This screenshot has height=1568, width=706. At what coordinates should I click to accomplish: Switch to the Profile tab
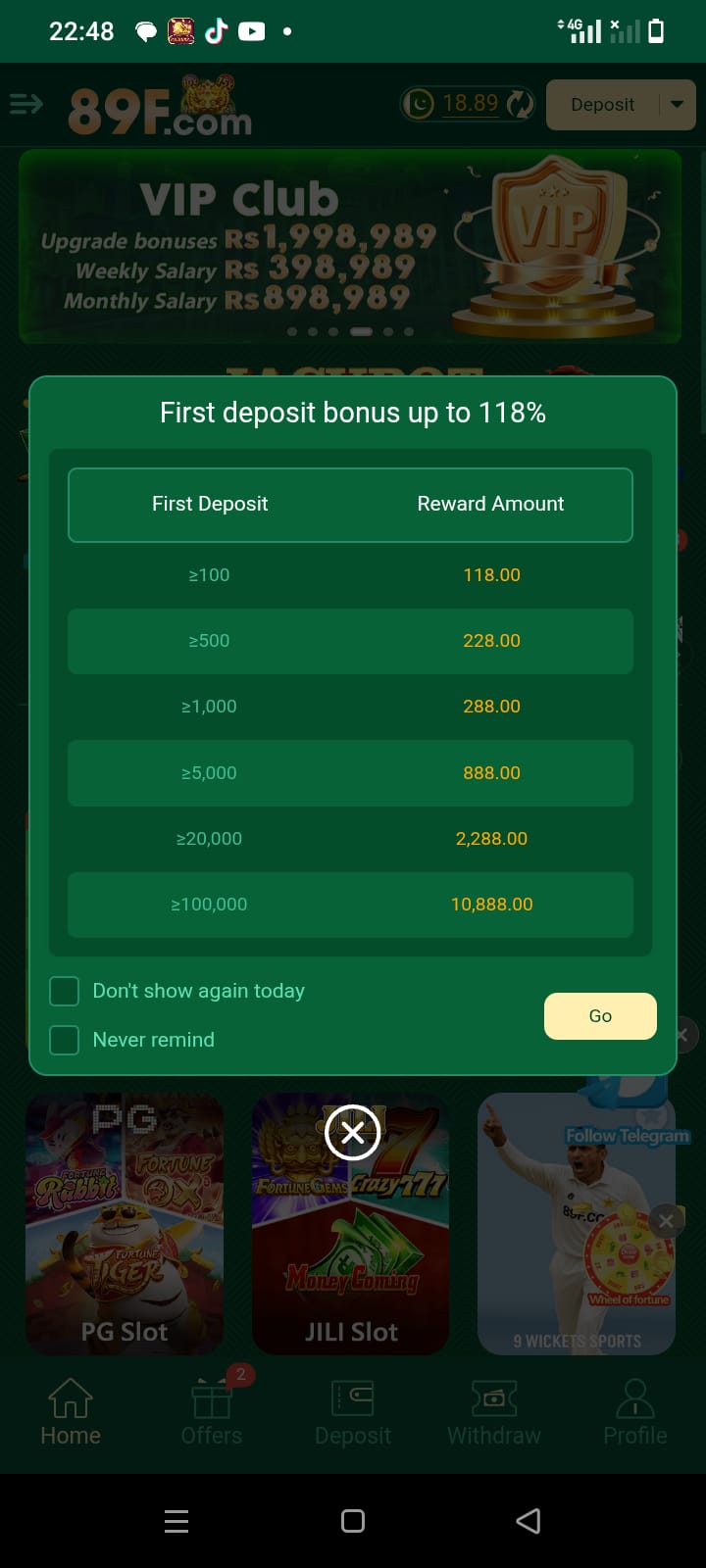[634, 1412]
